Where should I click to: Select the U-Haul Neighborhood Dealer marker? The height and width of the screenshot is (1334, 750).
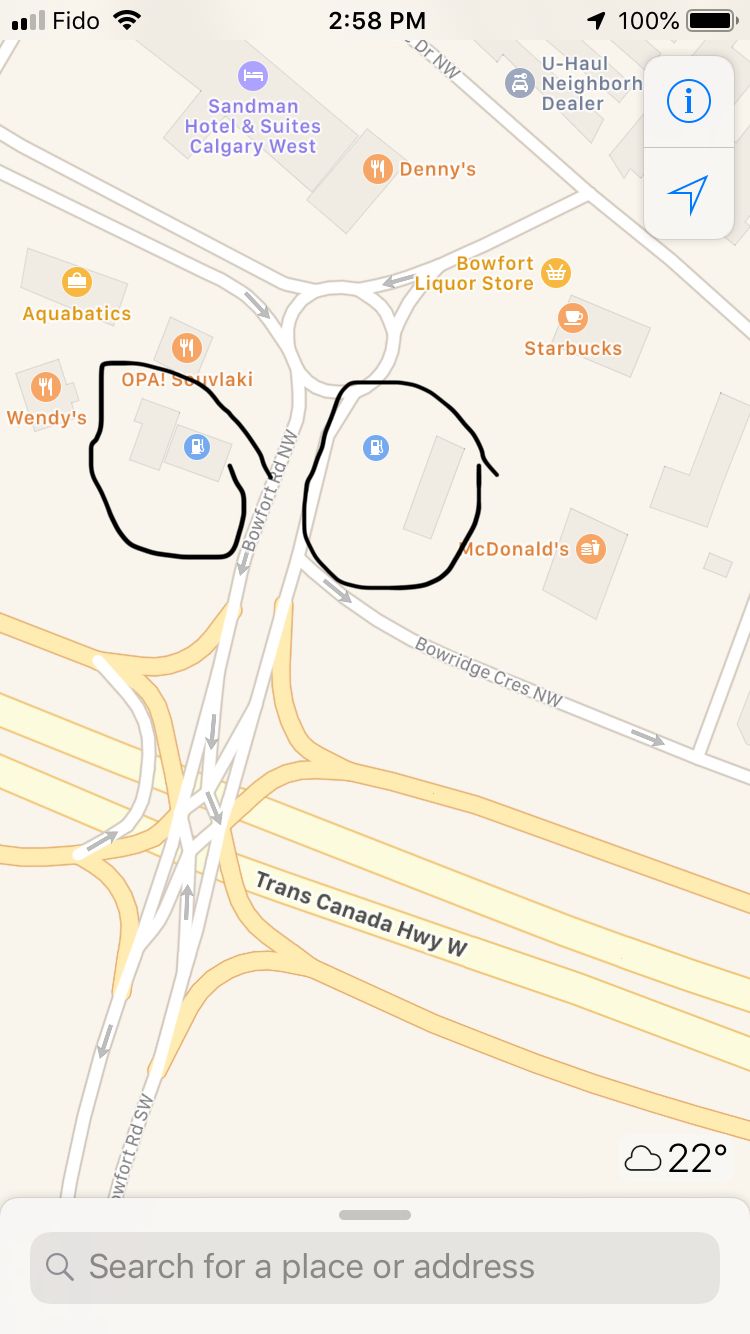[519, 82]
